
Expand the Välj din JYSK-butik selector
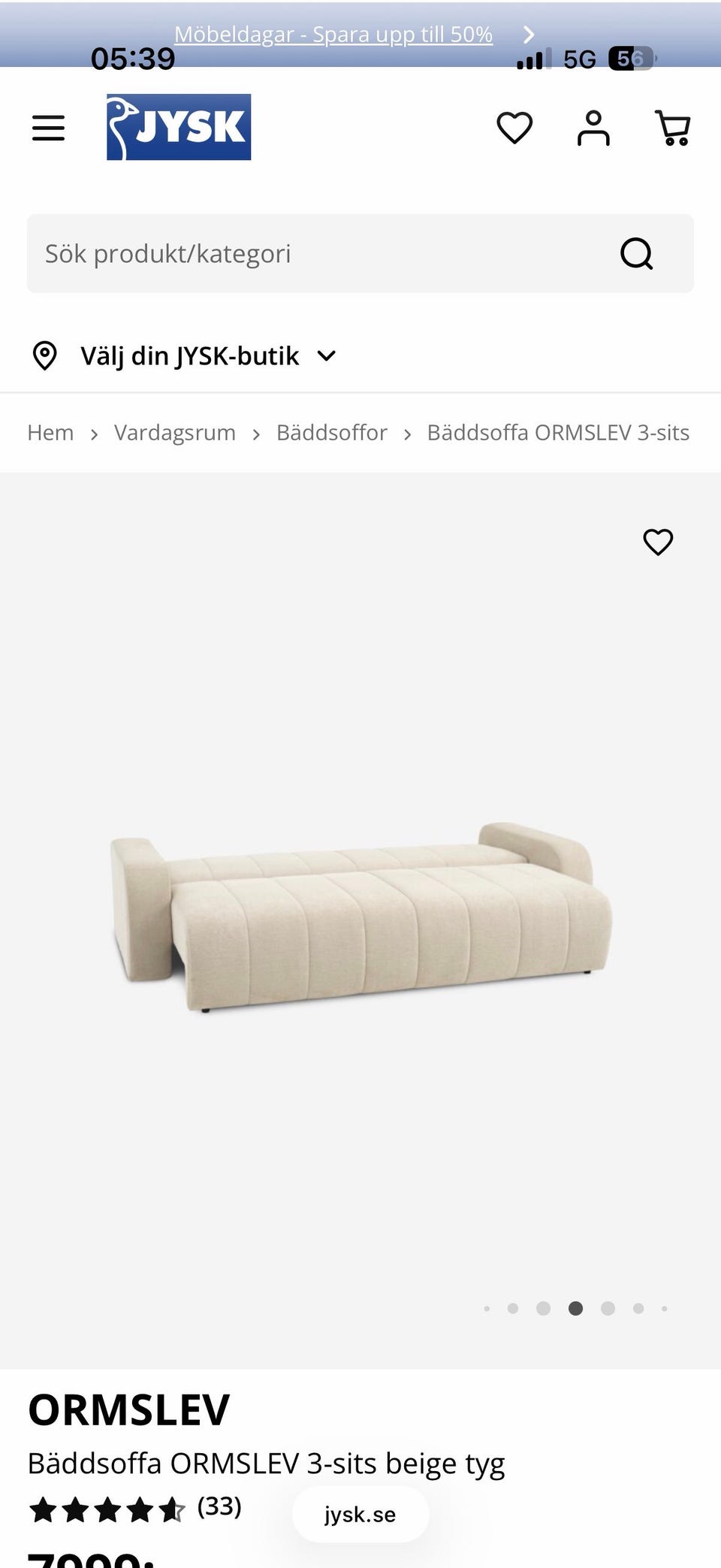pyautogui.click(x=190, y=355)
